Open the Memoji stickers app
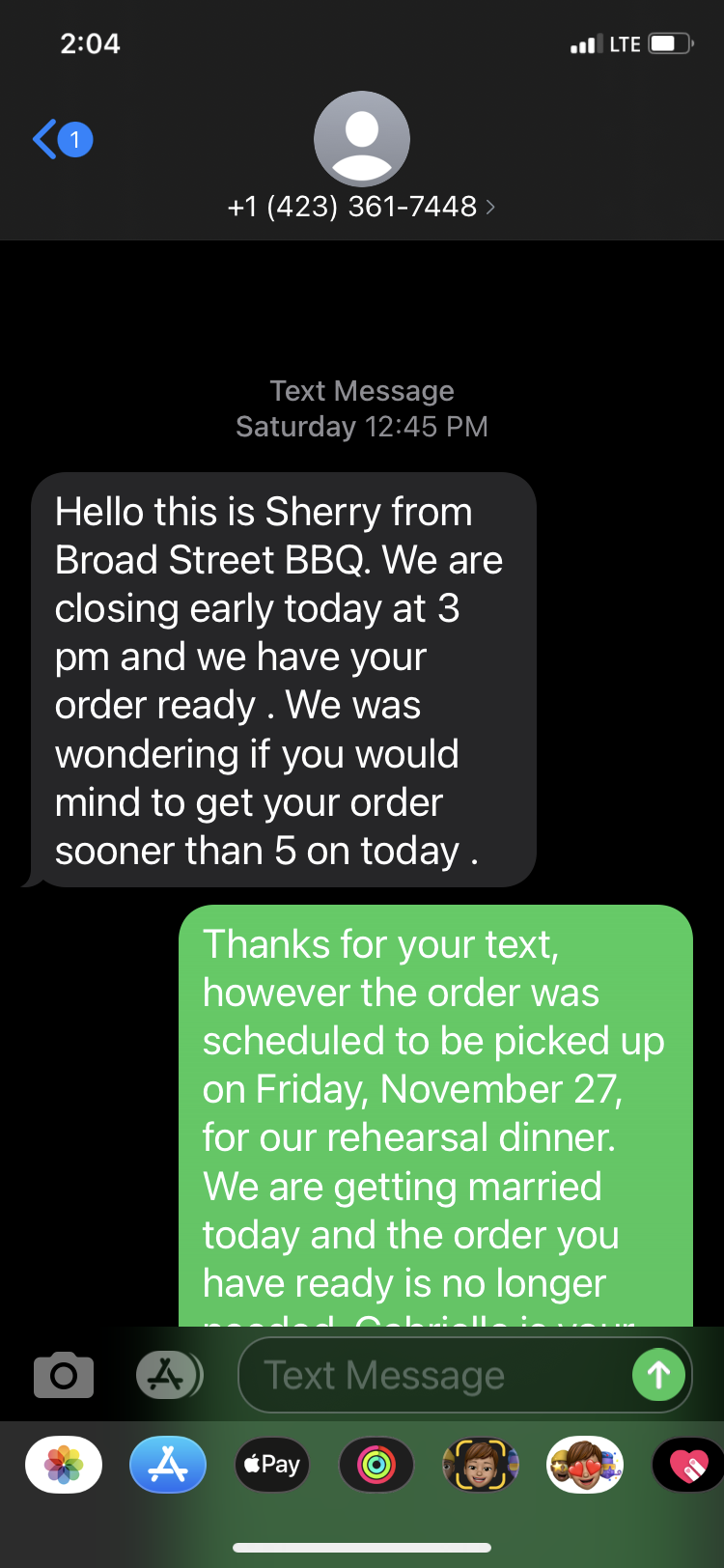This screenshot has height=1568, width=724. pos(585,1465)
